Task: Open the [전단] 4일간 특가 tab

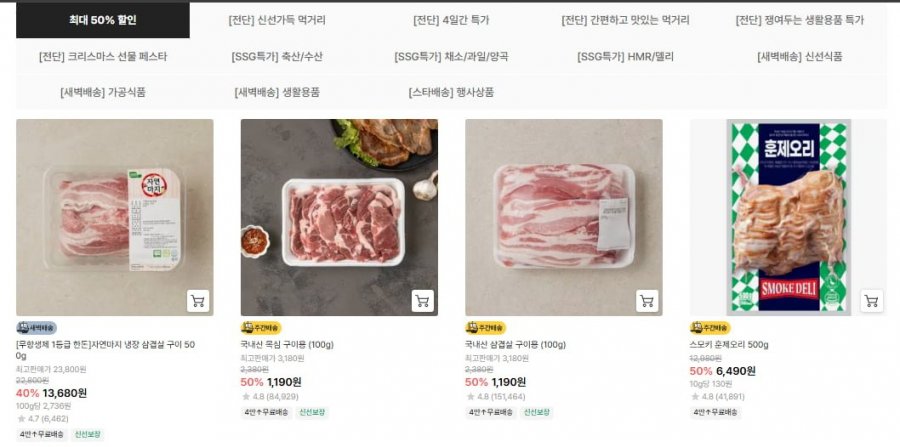Action: [451, 20]
